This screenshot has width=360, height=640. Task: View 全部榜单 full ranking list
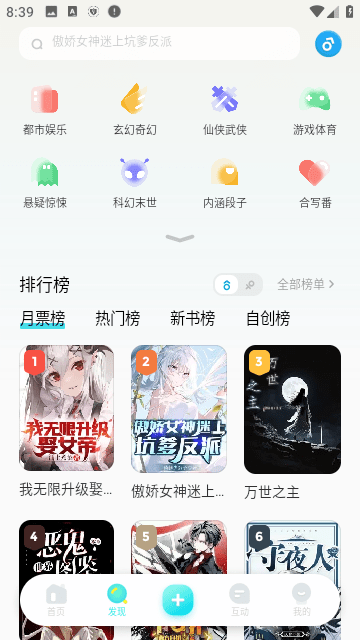click(306, 284)
